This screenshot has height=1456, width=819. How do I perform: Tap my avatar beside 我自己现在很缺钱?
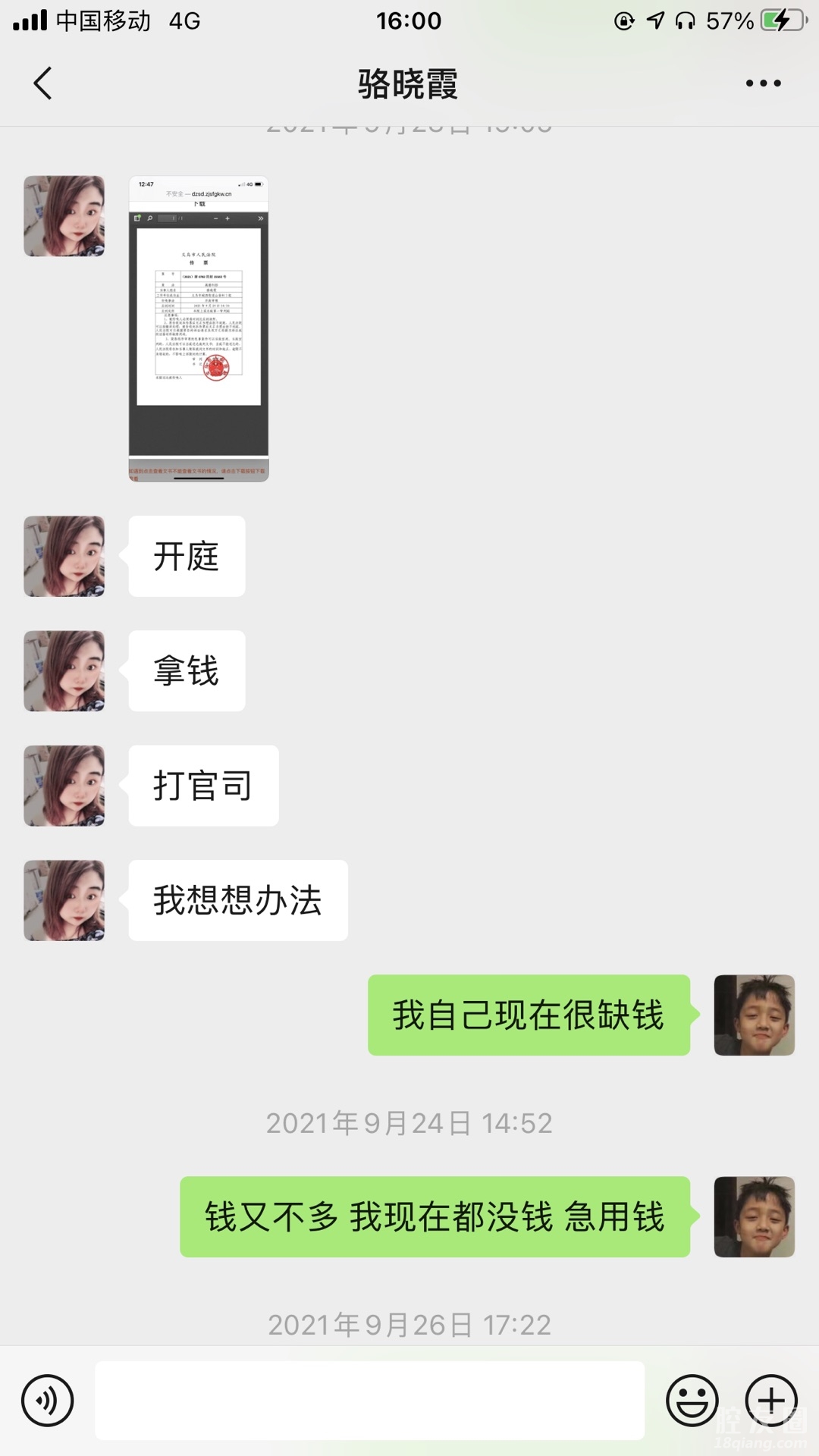[754, 1015]
